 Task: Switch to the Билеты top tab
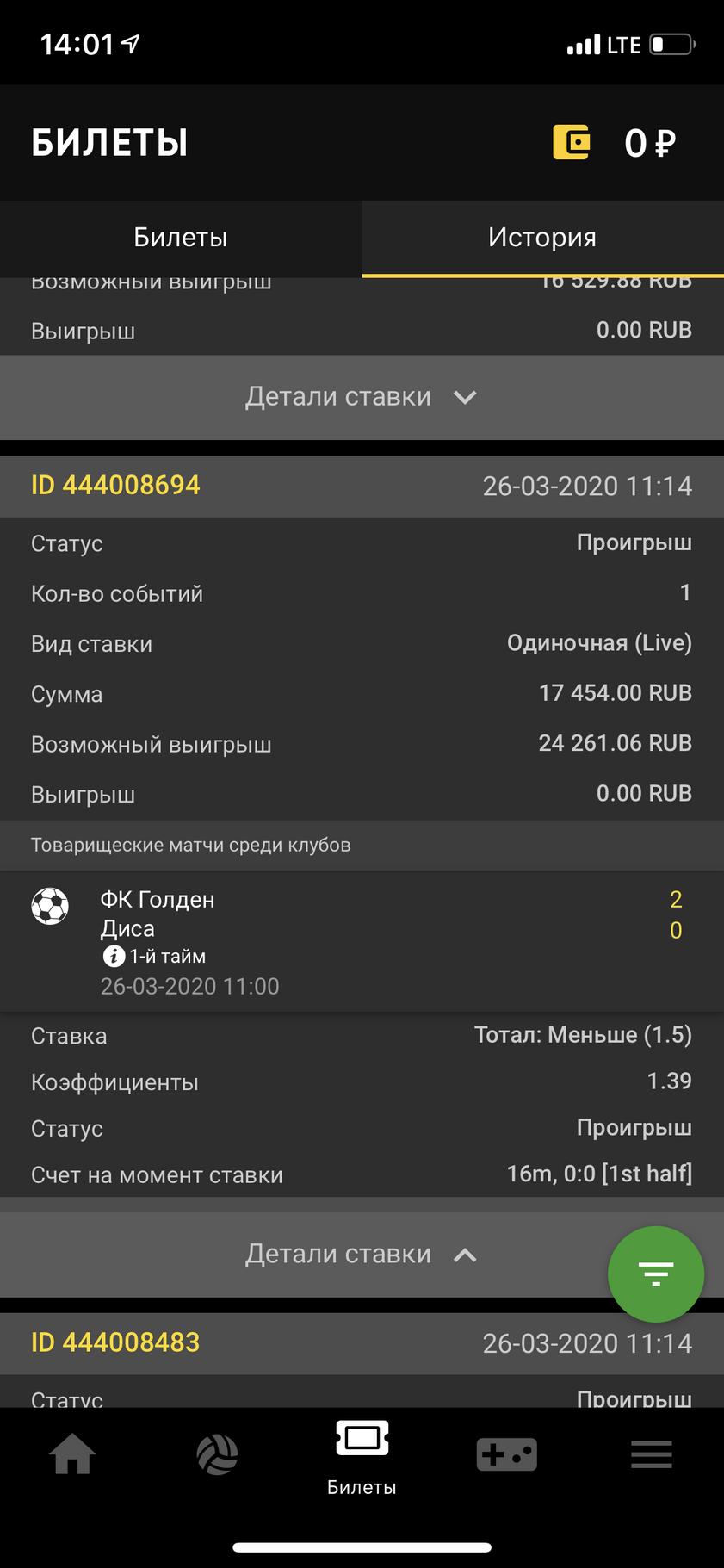181,238
